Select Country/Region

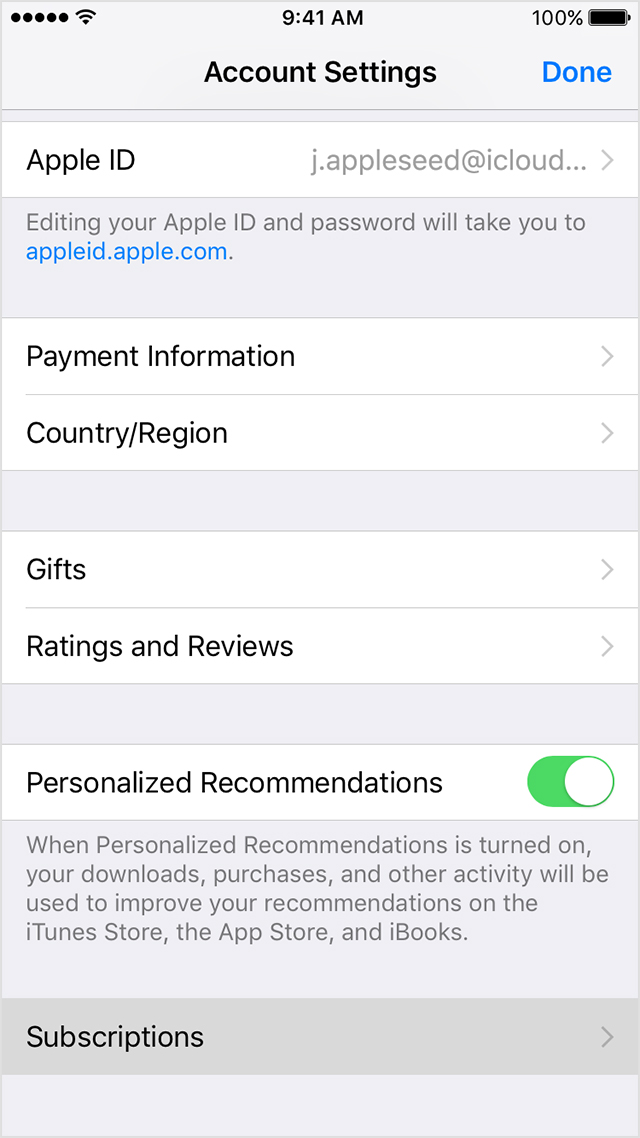[320, 433]
